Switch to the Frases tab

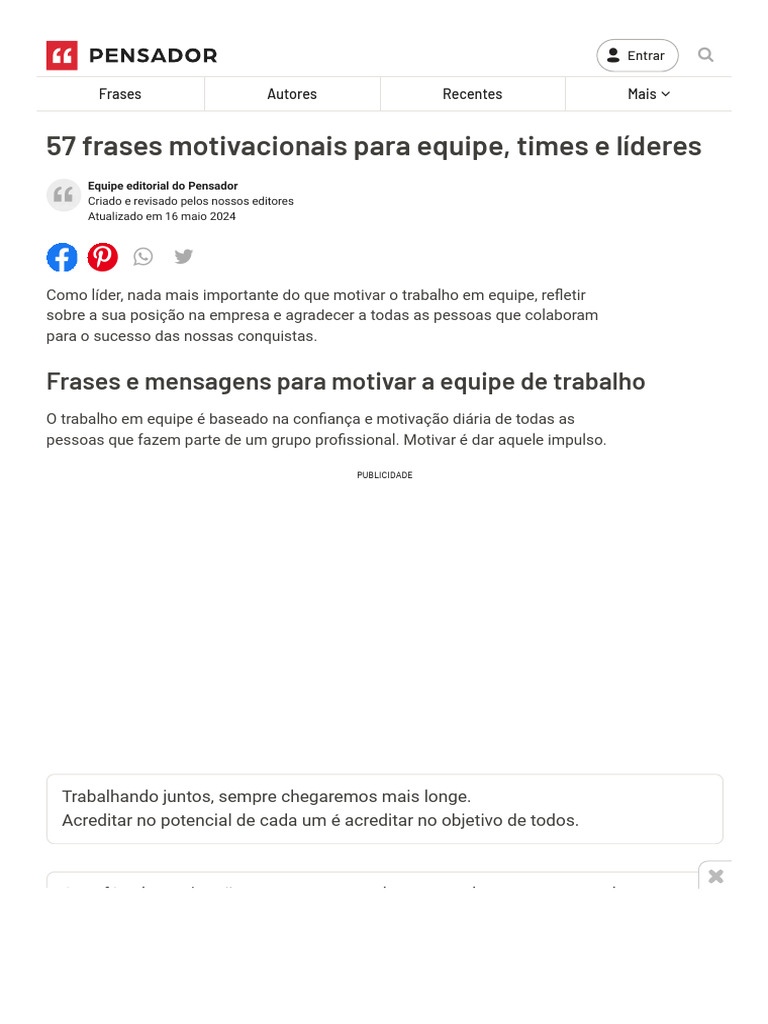tap(120, 94)
